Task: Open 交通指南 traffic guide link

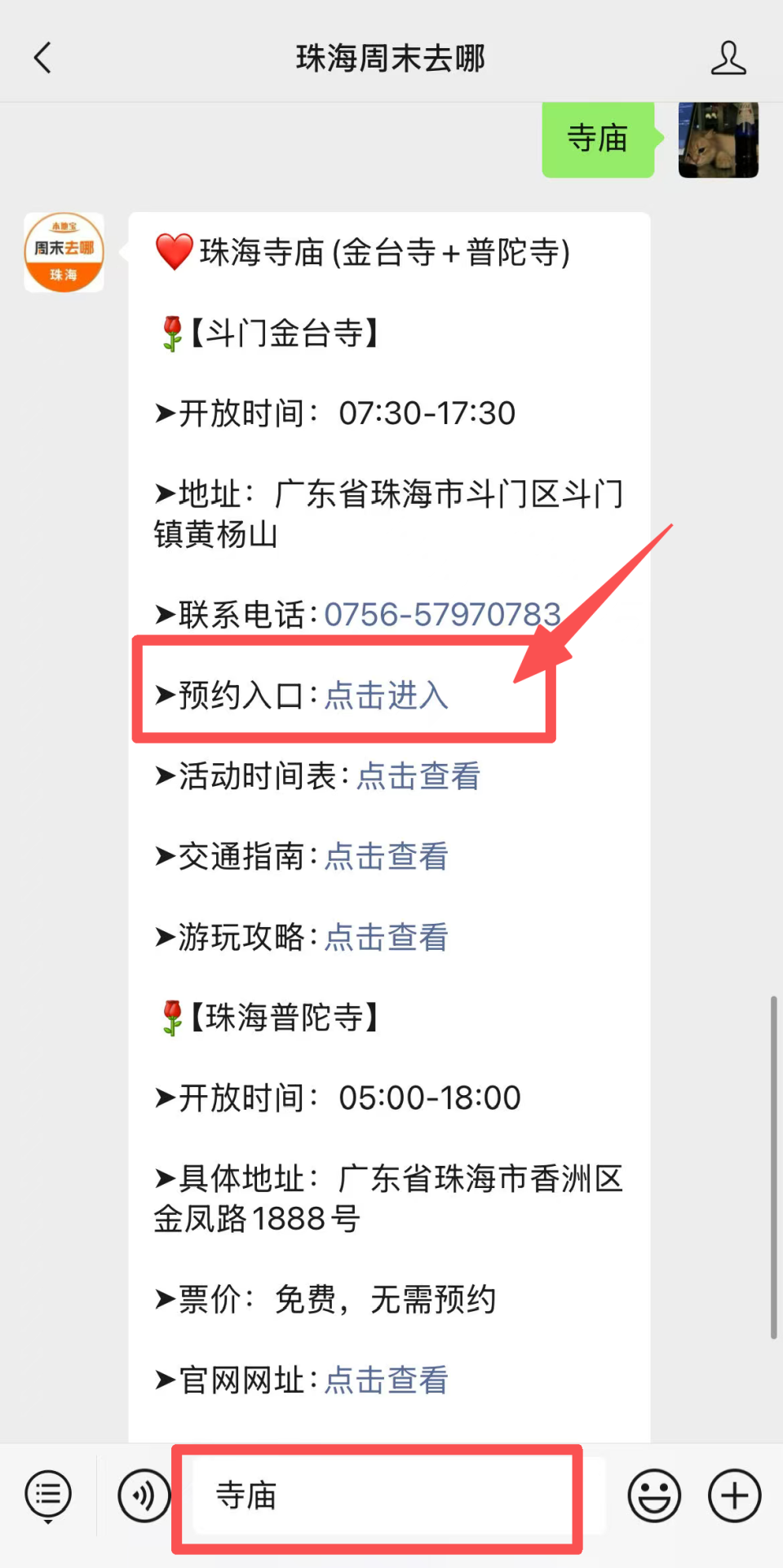Action: click(x=385, y=857)
